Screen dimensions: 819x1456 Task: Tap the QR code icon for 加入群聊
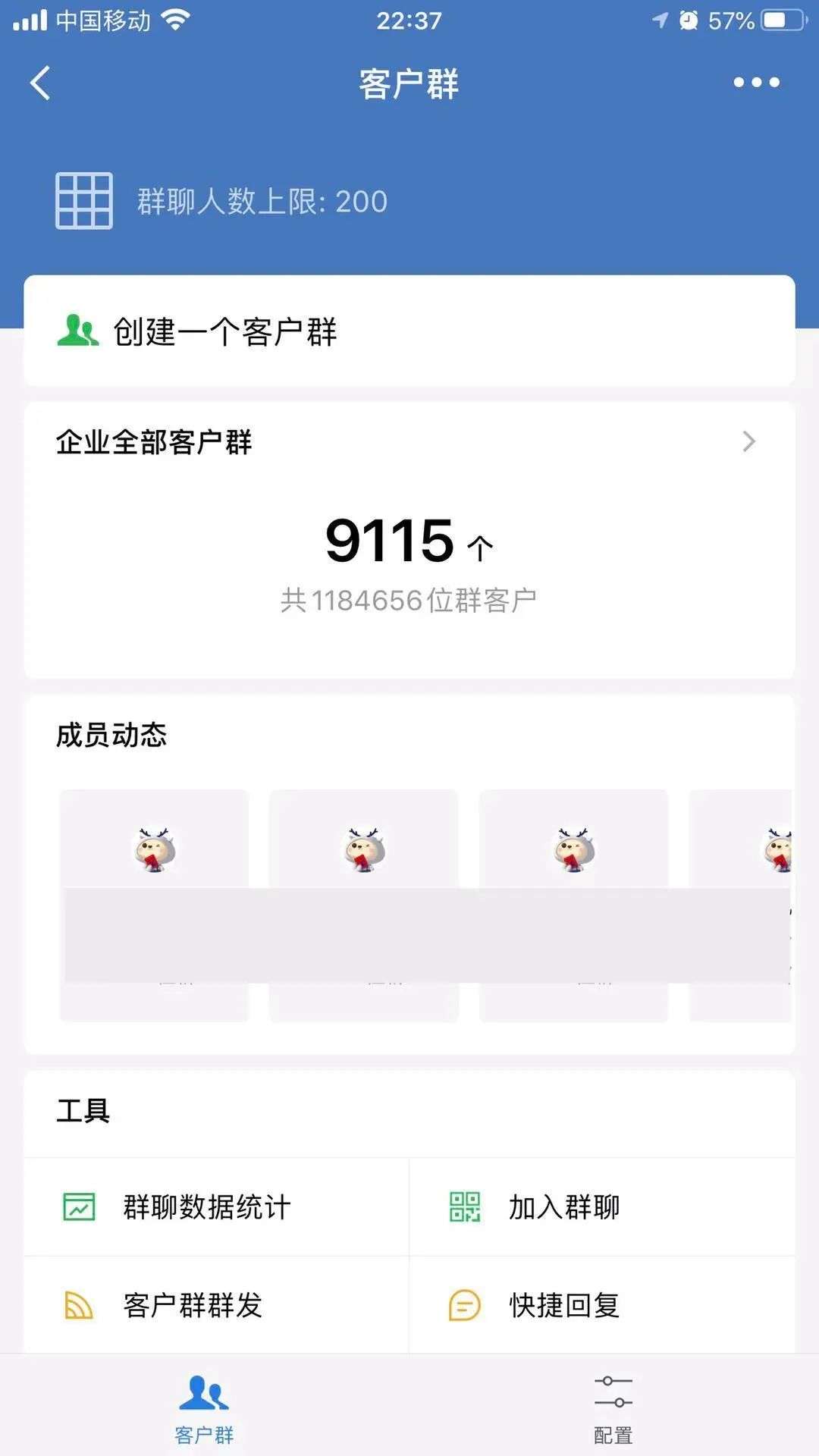[465, 1207]
